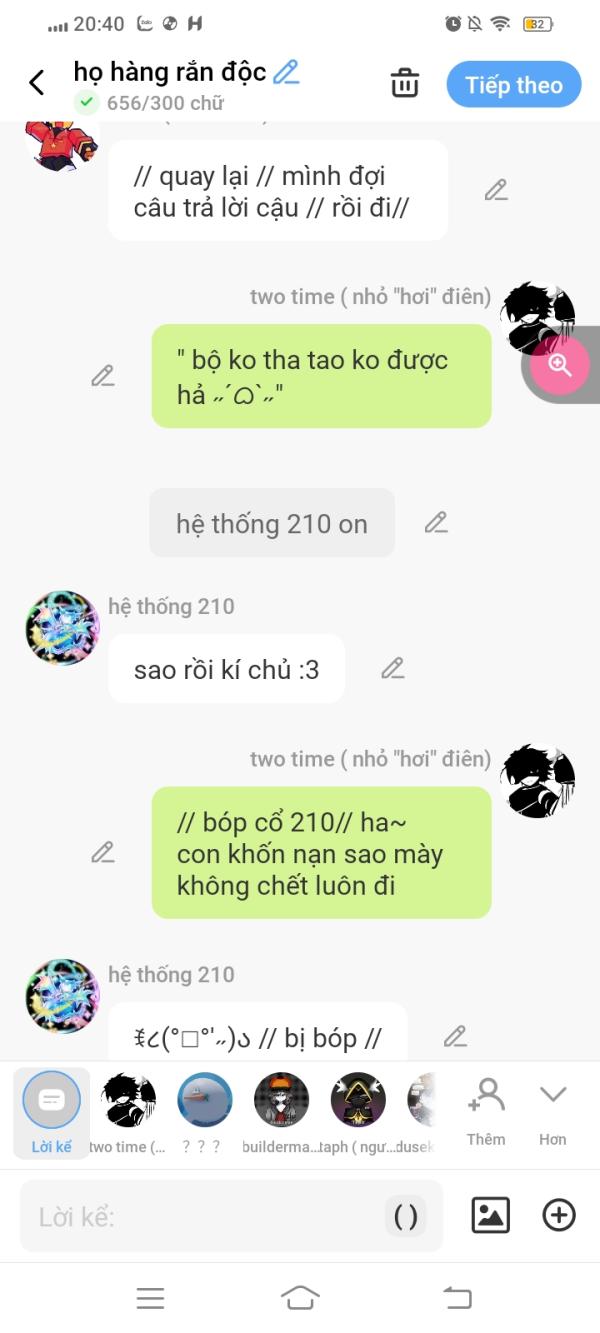Insert an image with the picture icon
600x1333 pixels.
(x=490, y=1215)
